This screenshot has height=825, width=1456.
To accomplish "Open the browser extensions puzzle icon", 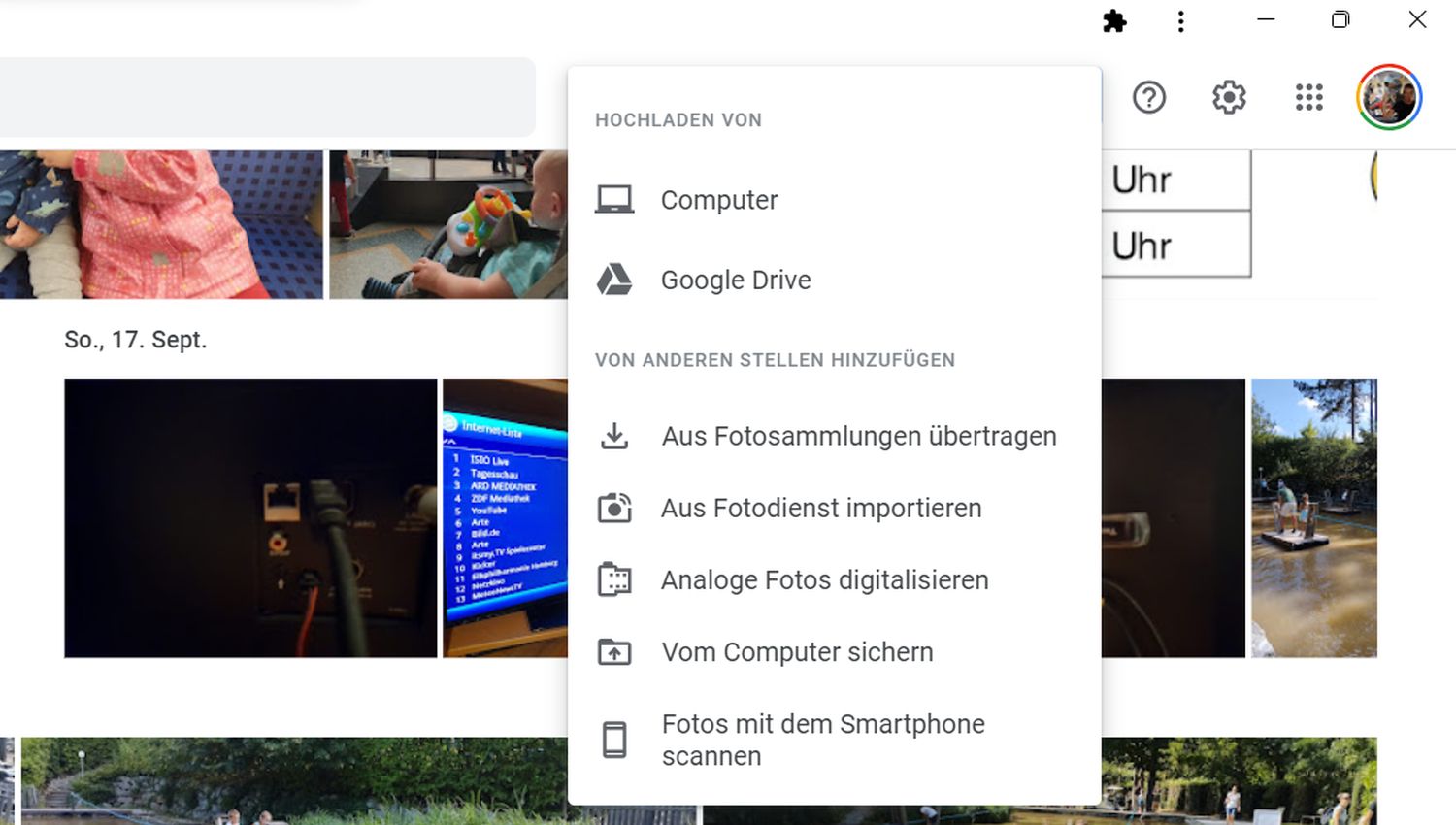I will [x=1114, y=21].
